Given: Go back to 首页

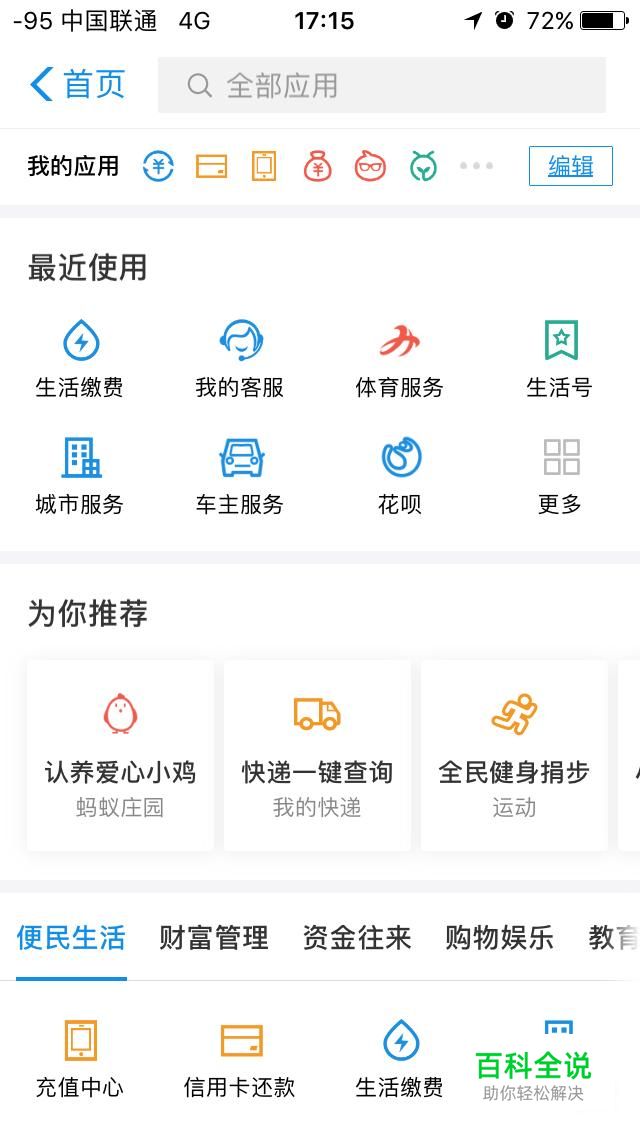Looking at the screenshot, I should [x=78, y=85].
